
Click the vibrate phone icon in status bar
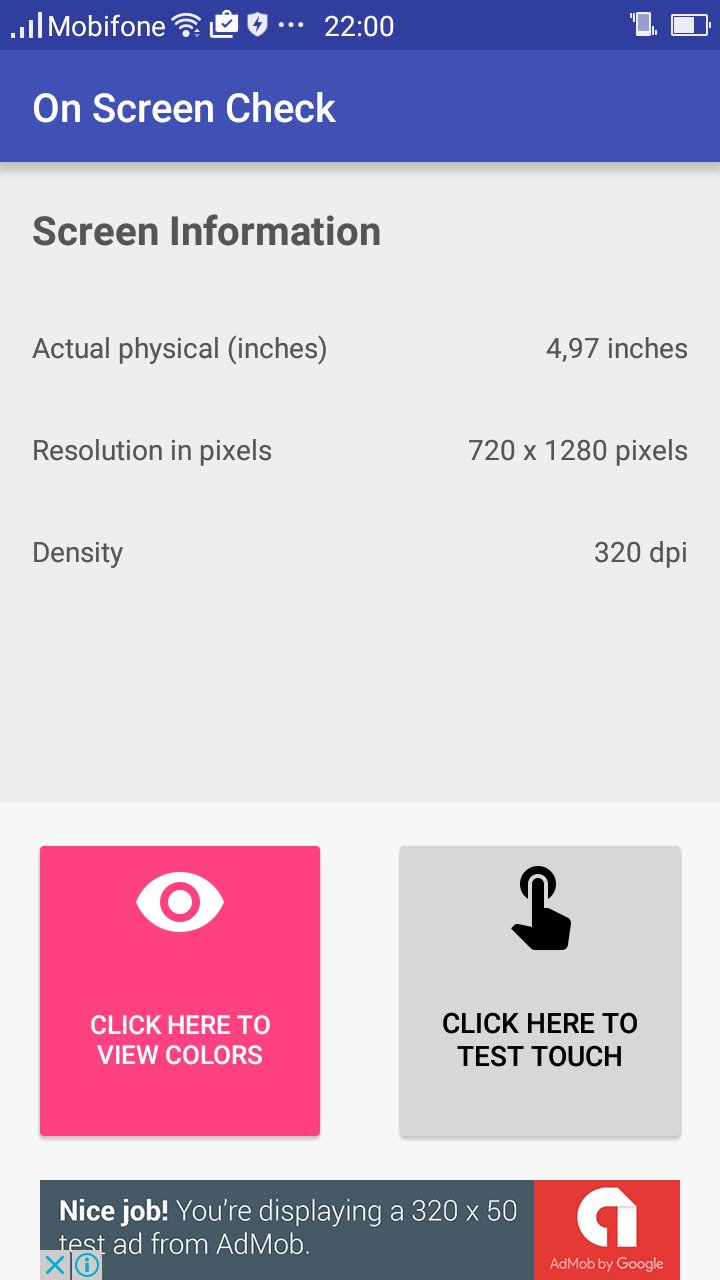tap(644, 25)
